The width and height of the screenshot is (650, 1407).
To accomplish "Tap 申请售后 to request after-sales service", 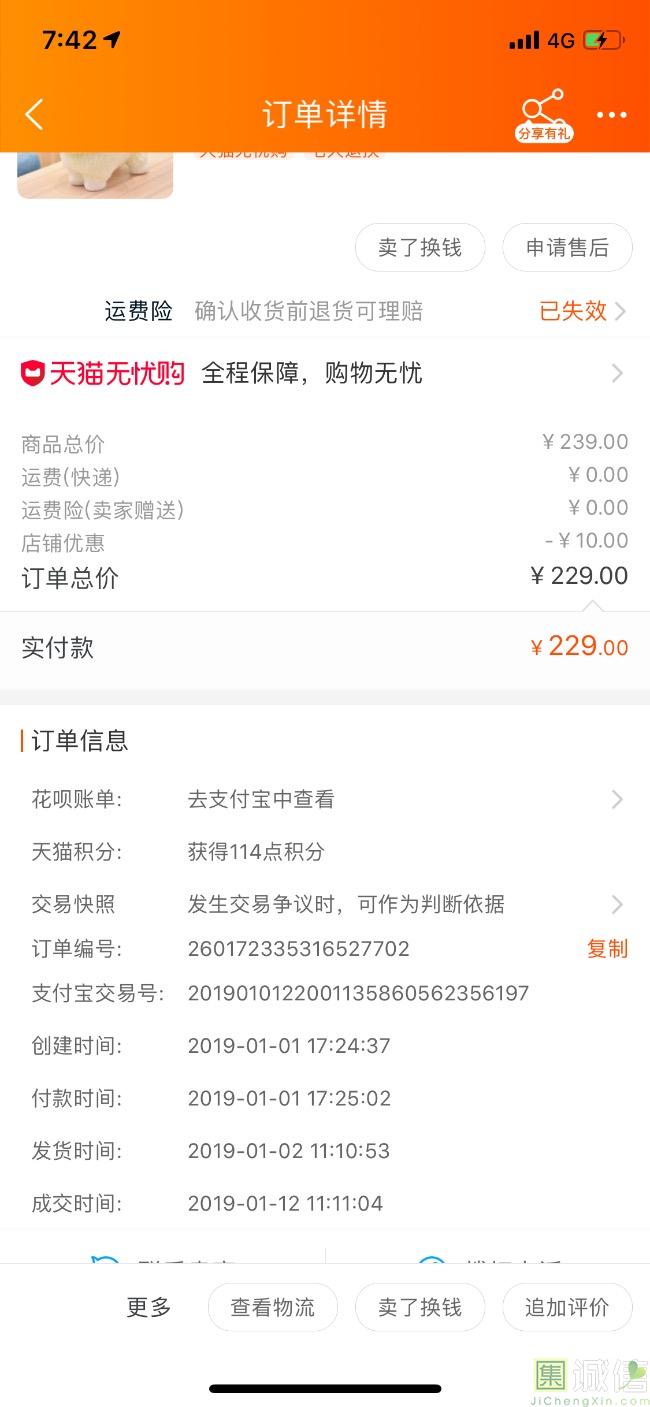I will pos(567,248).
